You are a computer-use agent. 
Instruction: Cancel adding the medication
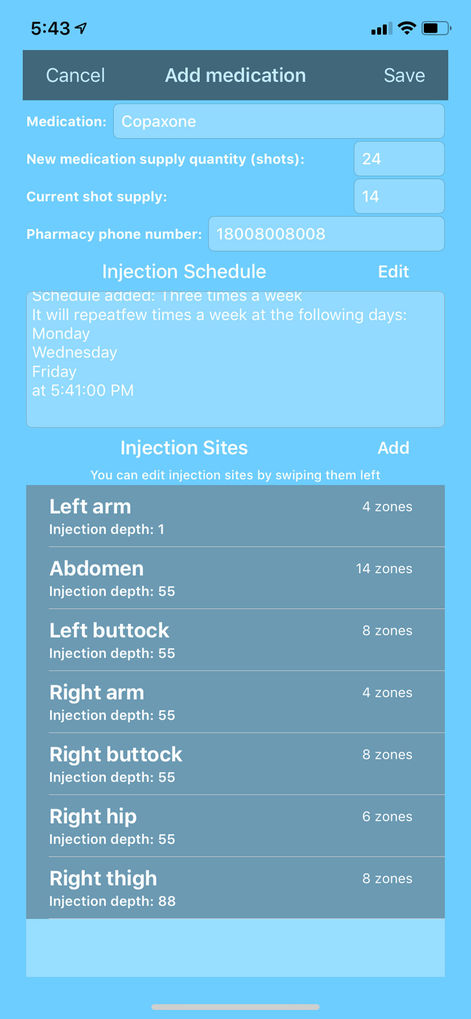point(75,75)
